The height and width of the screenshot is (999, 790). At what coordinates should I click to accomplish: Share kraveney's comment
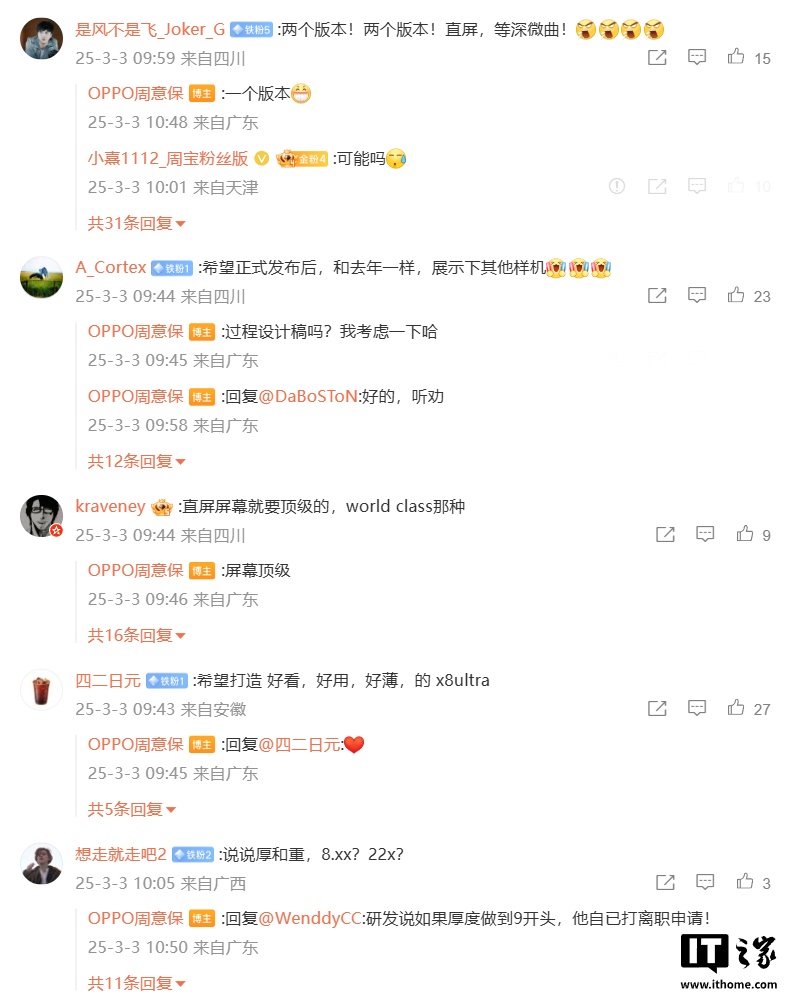click(x=665, y=534)
